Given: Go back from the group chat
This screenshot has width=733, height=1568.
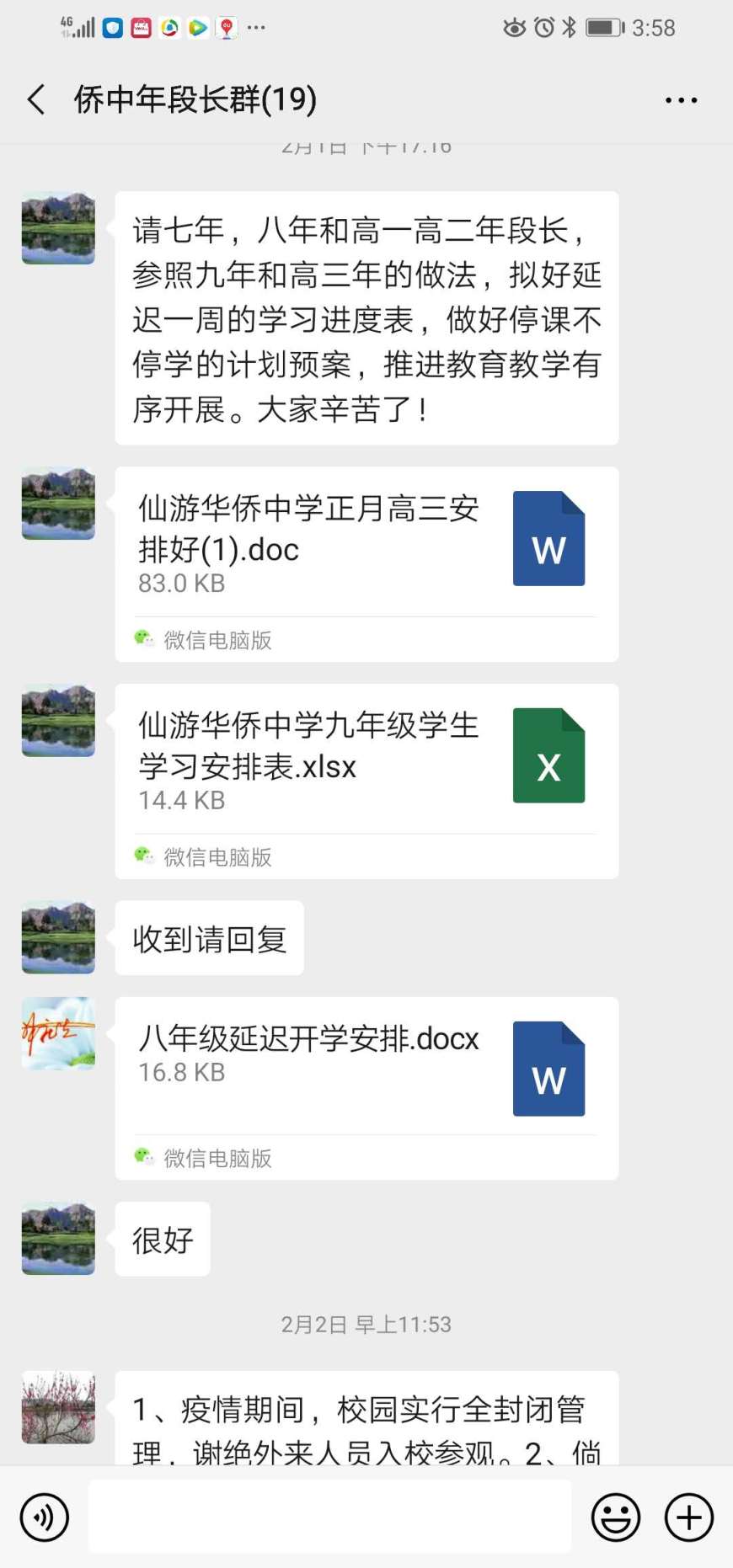Looking at the screenshot, I should (36, 99).
